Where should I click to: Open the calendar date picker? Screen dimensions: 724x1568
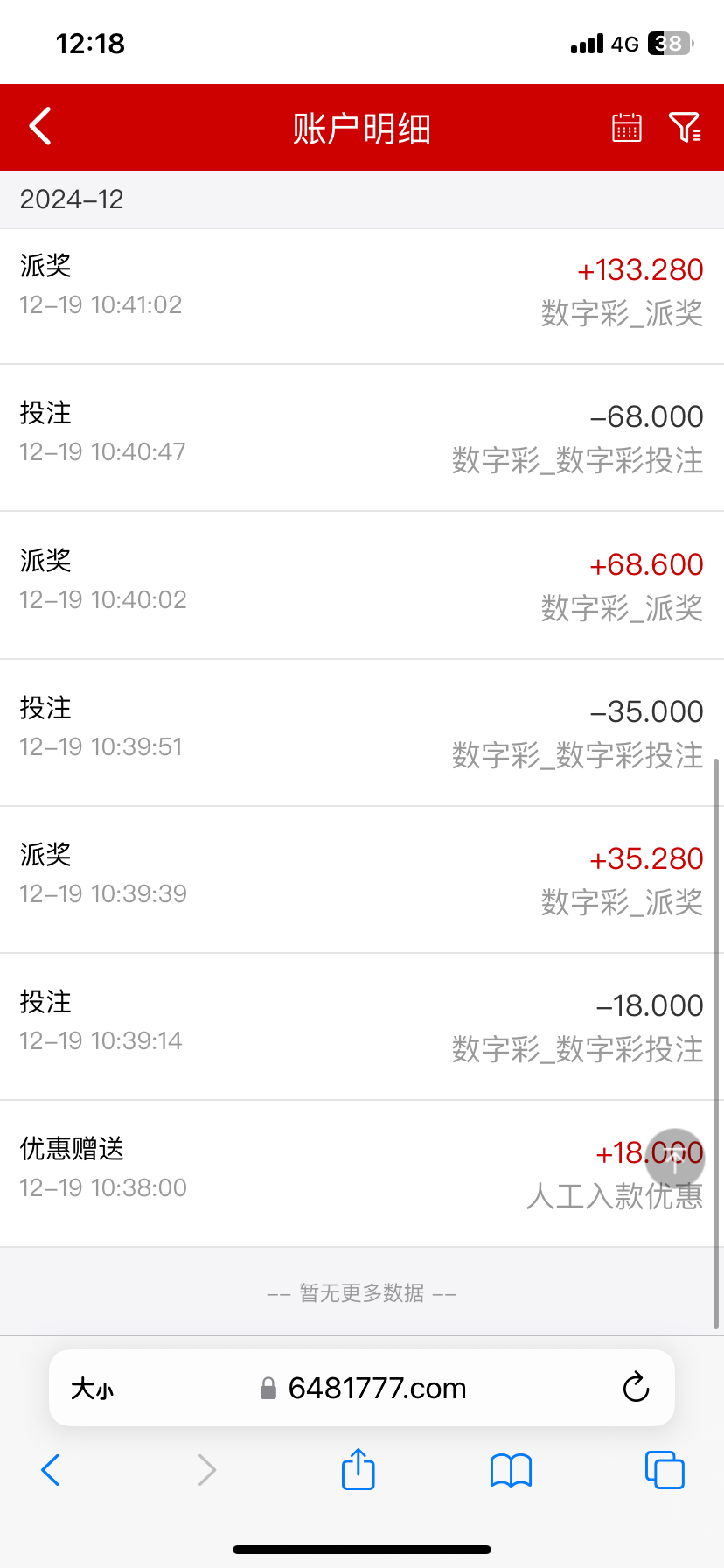[626, 127]
